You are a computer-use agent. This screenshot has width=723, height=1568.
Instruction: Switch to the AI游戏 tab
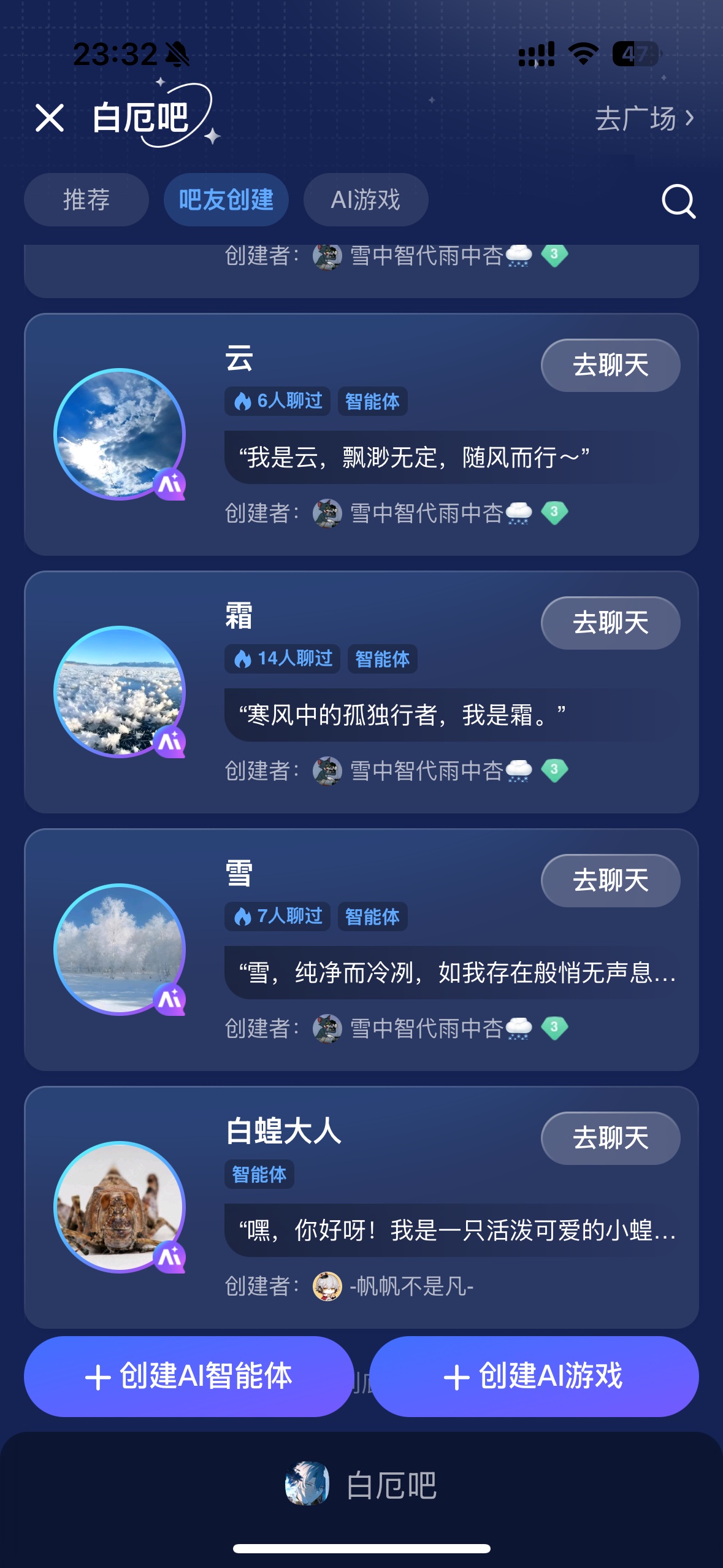pos(365,200)
